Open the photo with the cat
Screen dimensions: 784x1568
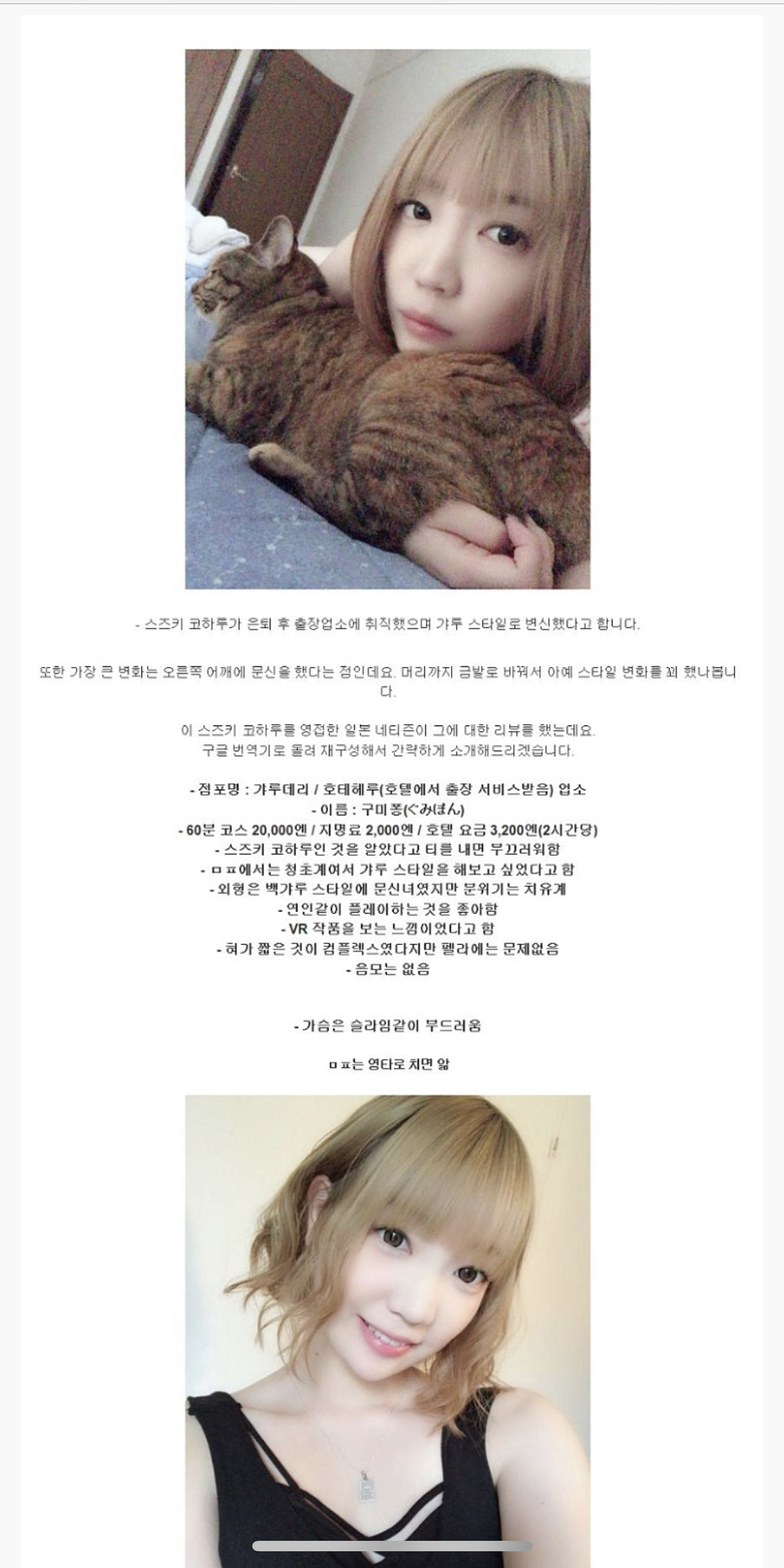click(x=387, y=318)
